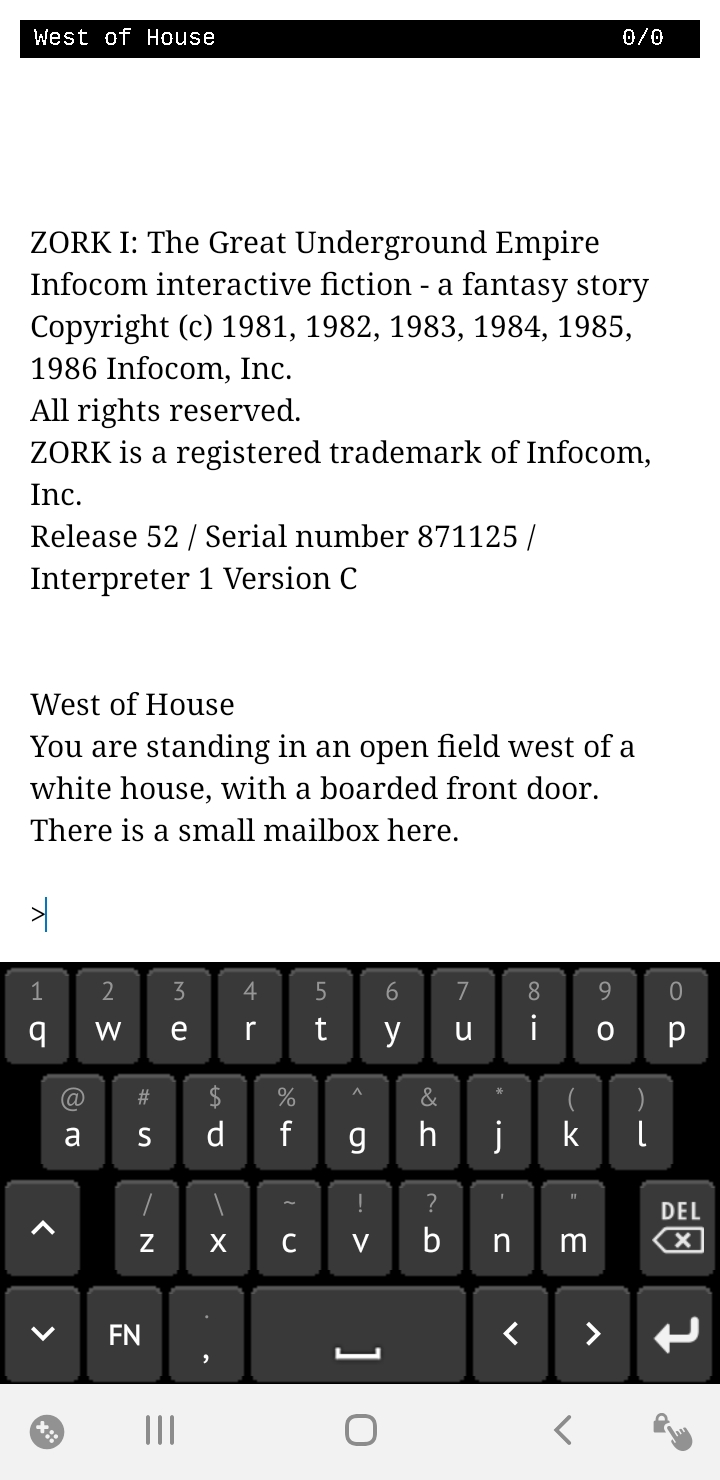Type the letter 'q' key

[x=37, y=1015]
